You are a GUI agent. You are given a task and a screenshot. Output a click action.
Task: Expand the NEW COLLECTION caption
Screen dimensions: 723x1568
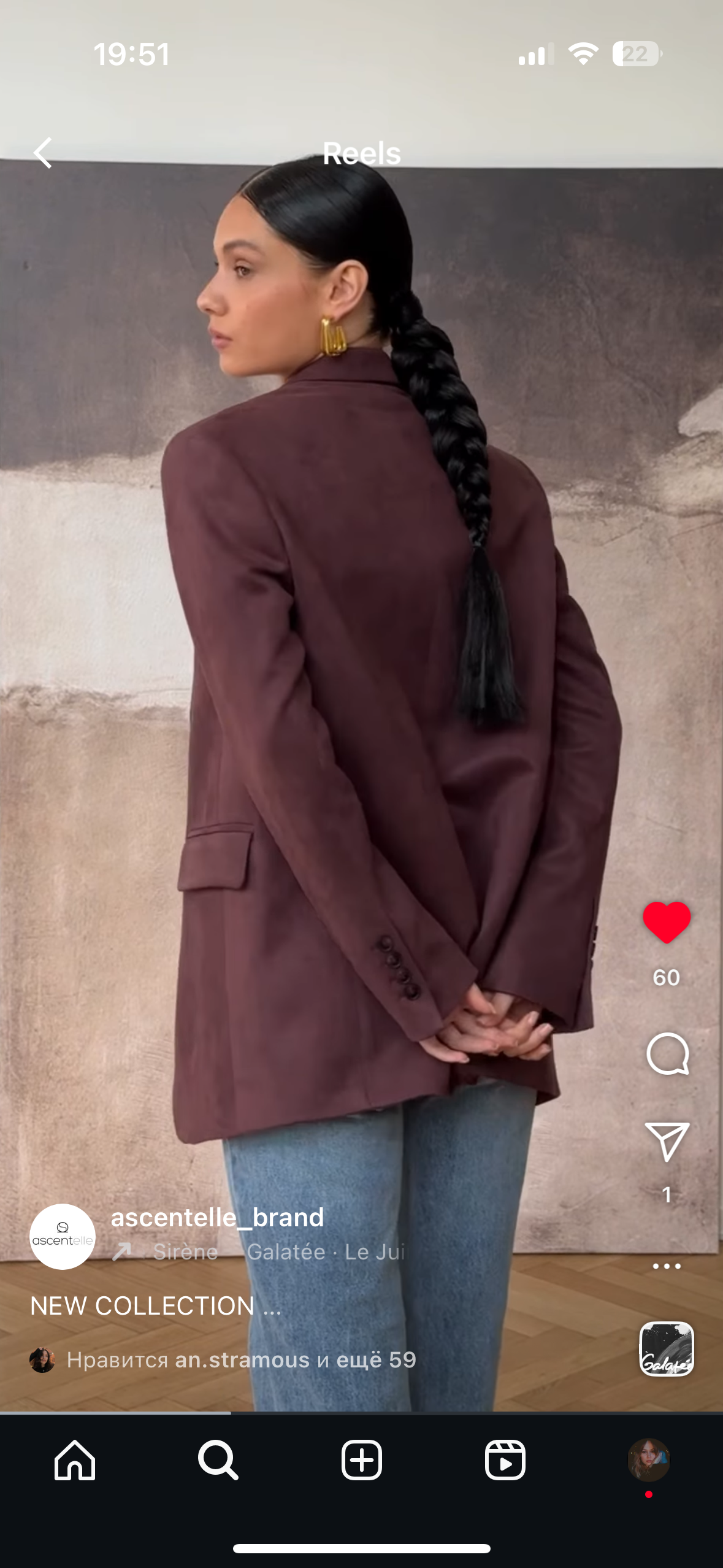click(x=156, y=1306)
